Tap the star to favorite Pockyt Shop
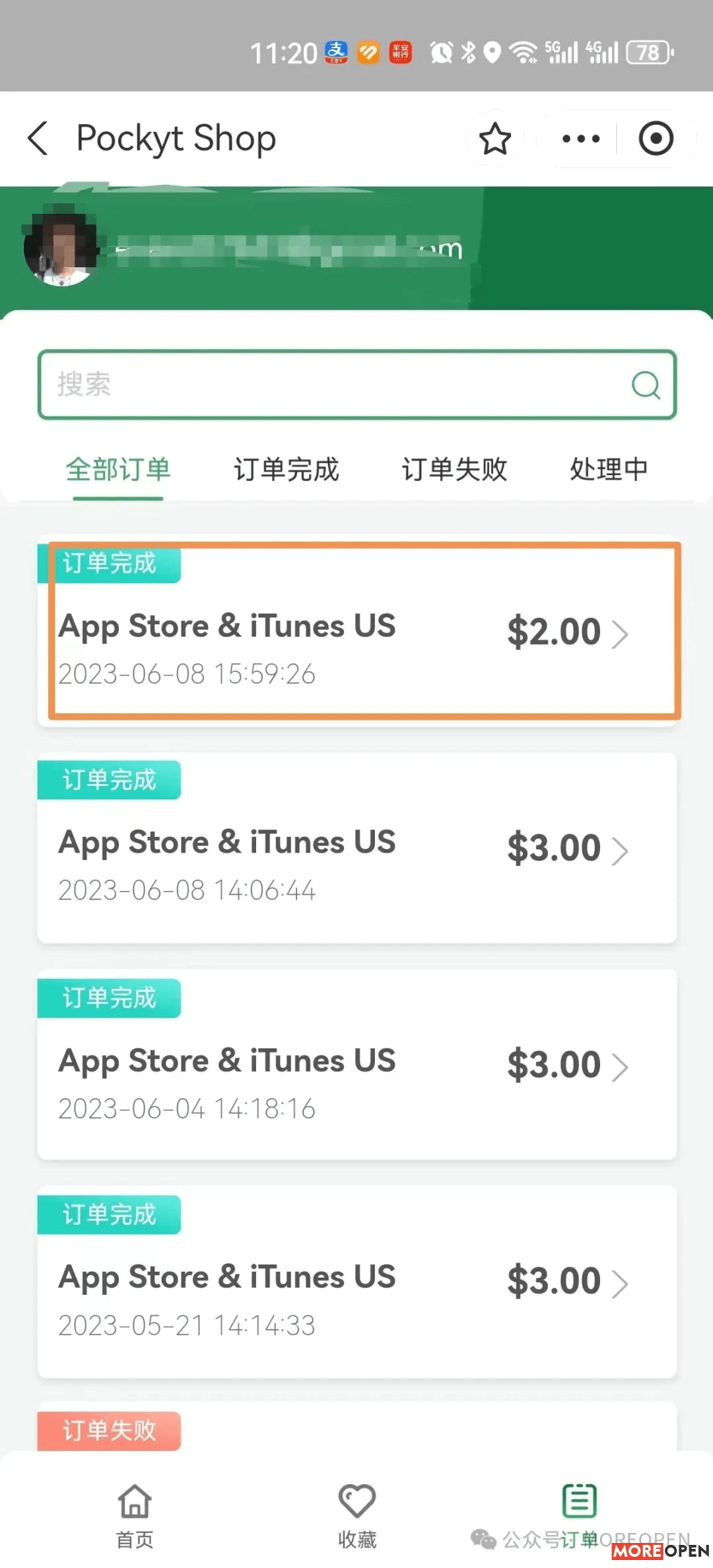This screenshot has height=1568, width=713. [494, 139]
